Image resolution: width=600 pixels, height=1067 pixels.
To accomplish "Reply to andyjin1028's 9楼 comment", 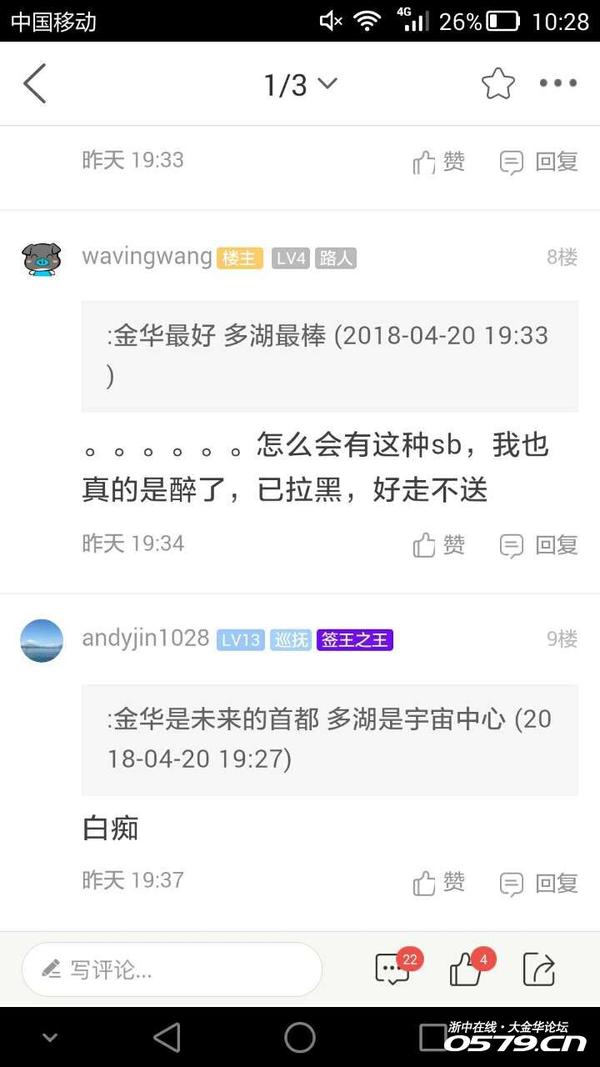I will [x=539, y=882].
